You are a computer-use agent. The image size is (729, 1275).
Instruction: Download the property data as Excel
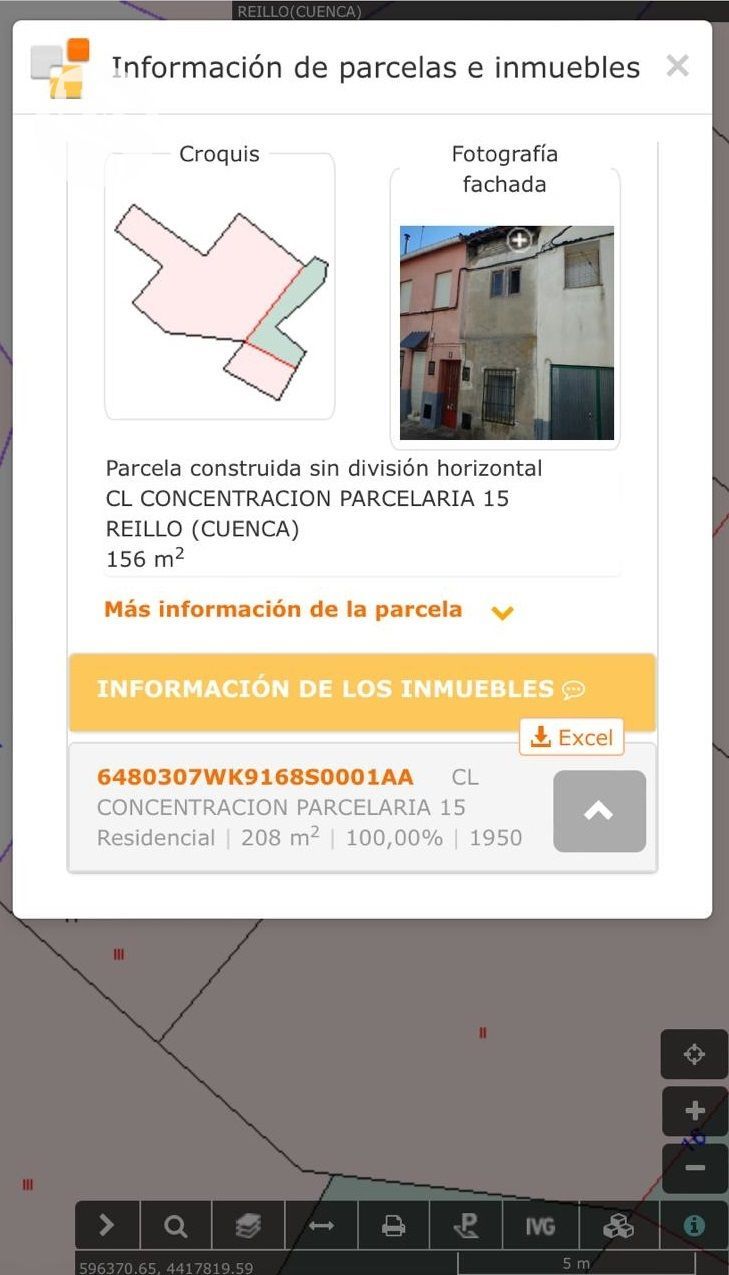(572, 738)
